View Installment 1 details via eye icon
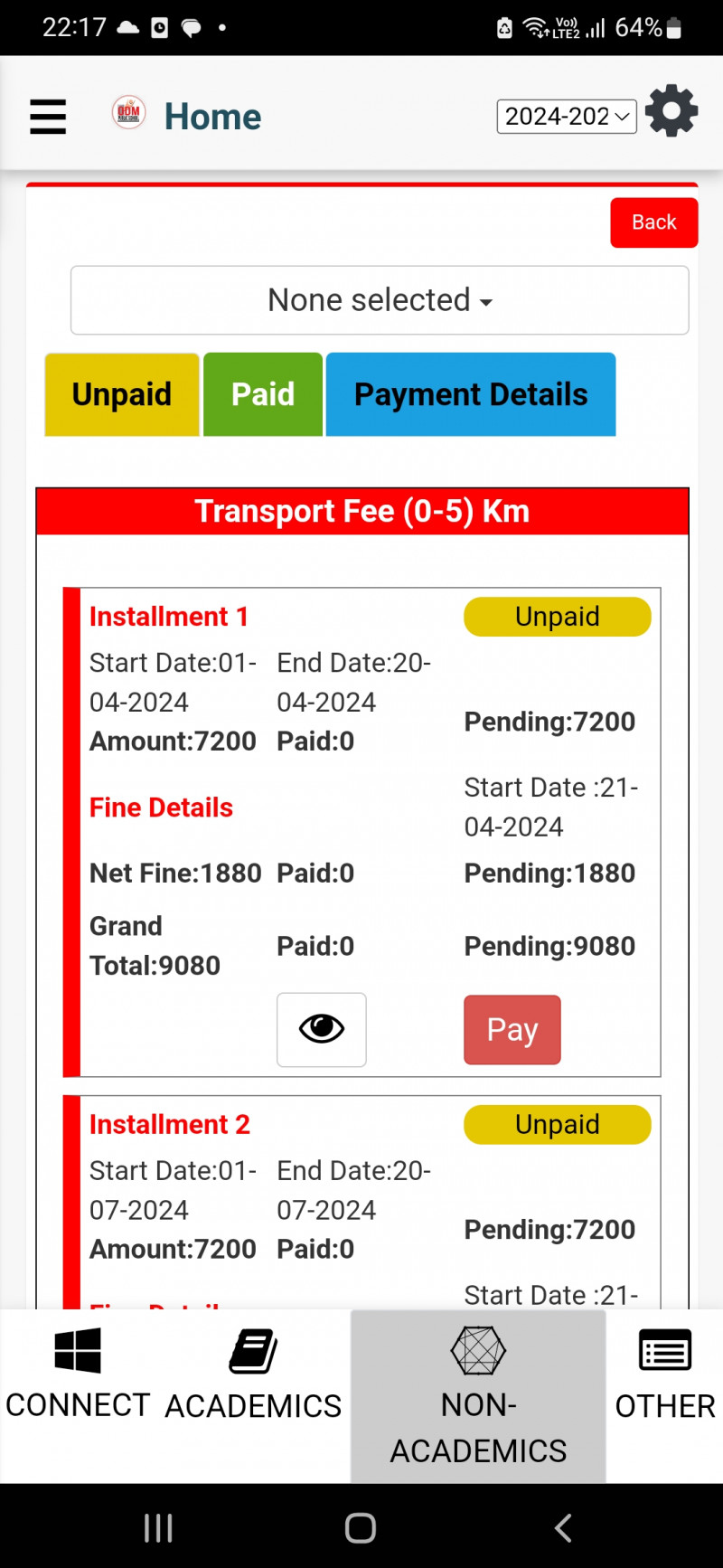 [x=321, y=1029]
